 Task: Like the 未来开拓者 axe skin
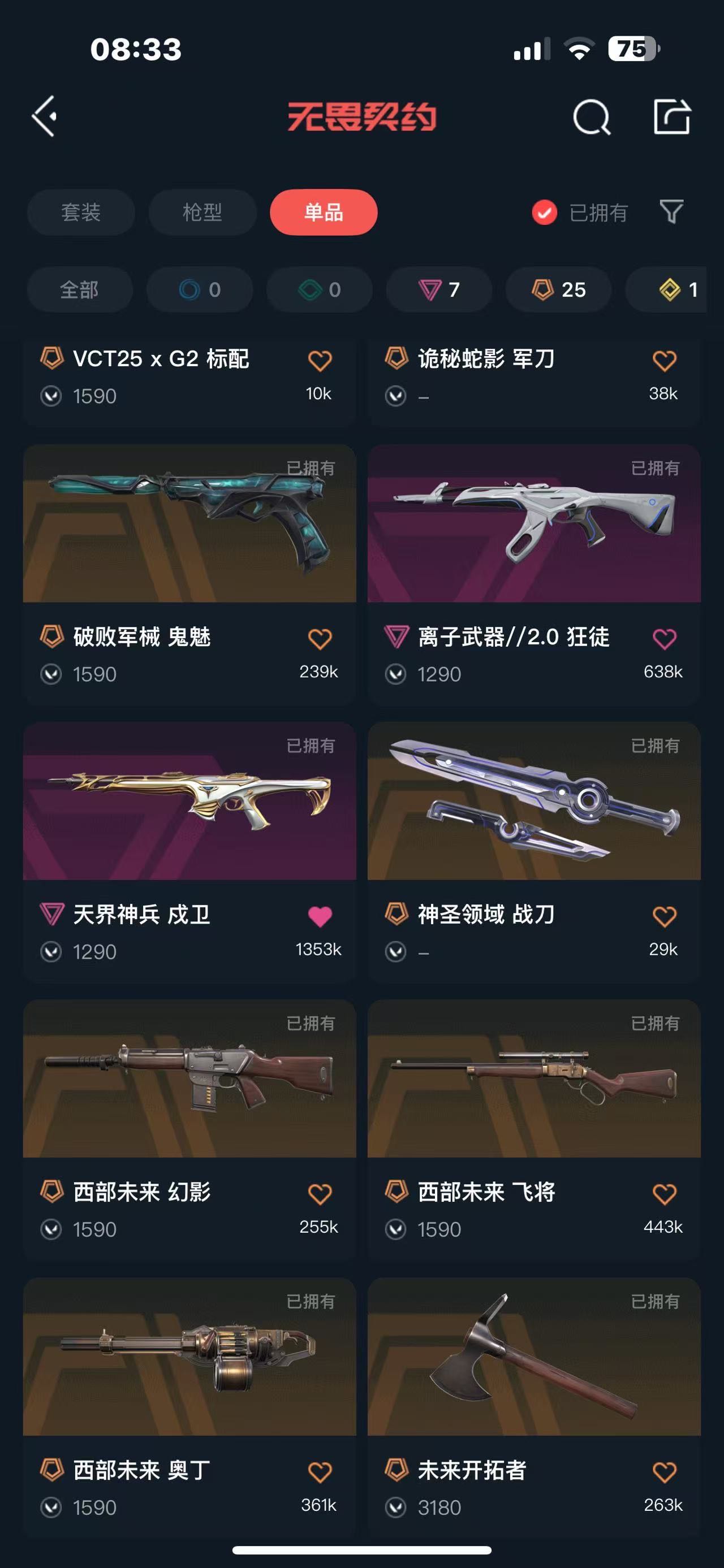click(x=664, y=1472)
